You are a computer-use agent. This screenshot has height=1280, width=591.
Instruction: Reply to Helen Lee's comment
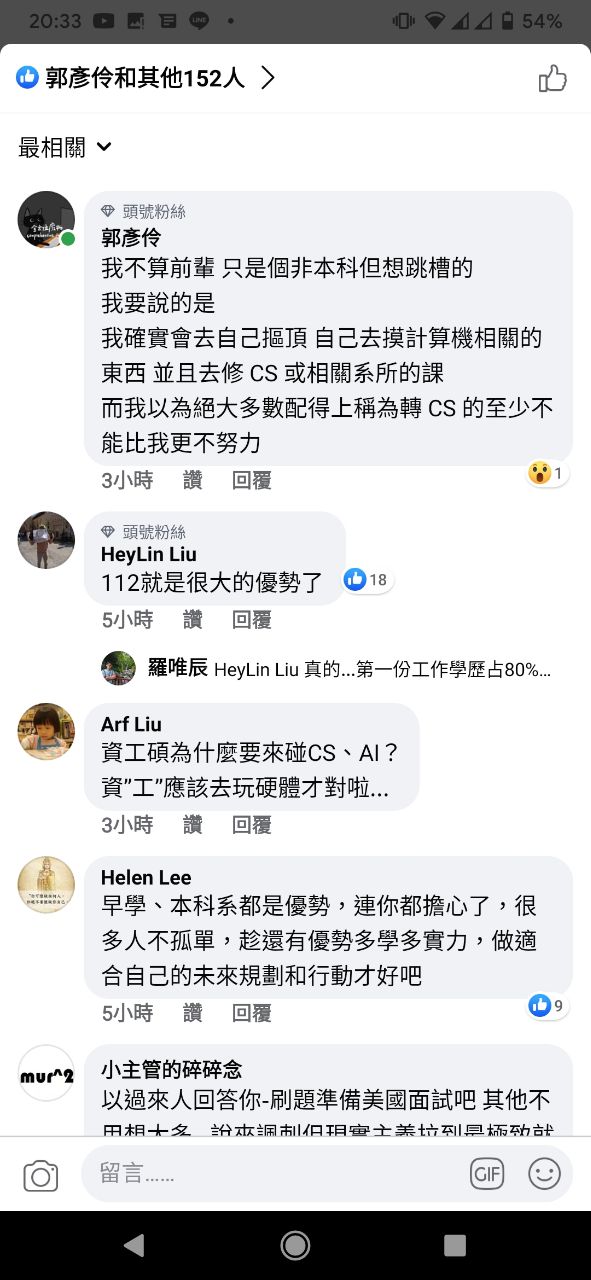pyautogui.click(x=252, y=1013)
